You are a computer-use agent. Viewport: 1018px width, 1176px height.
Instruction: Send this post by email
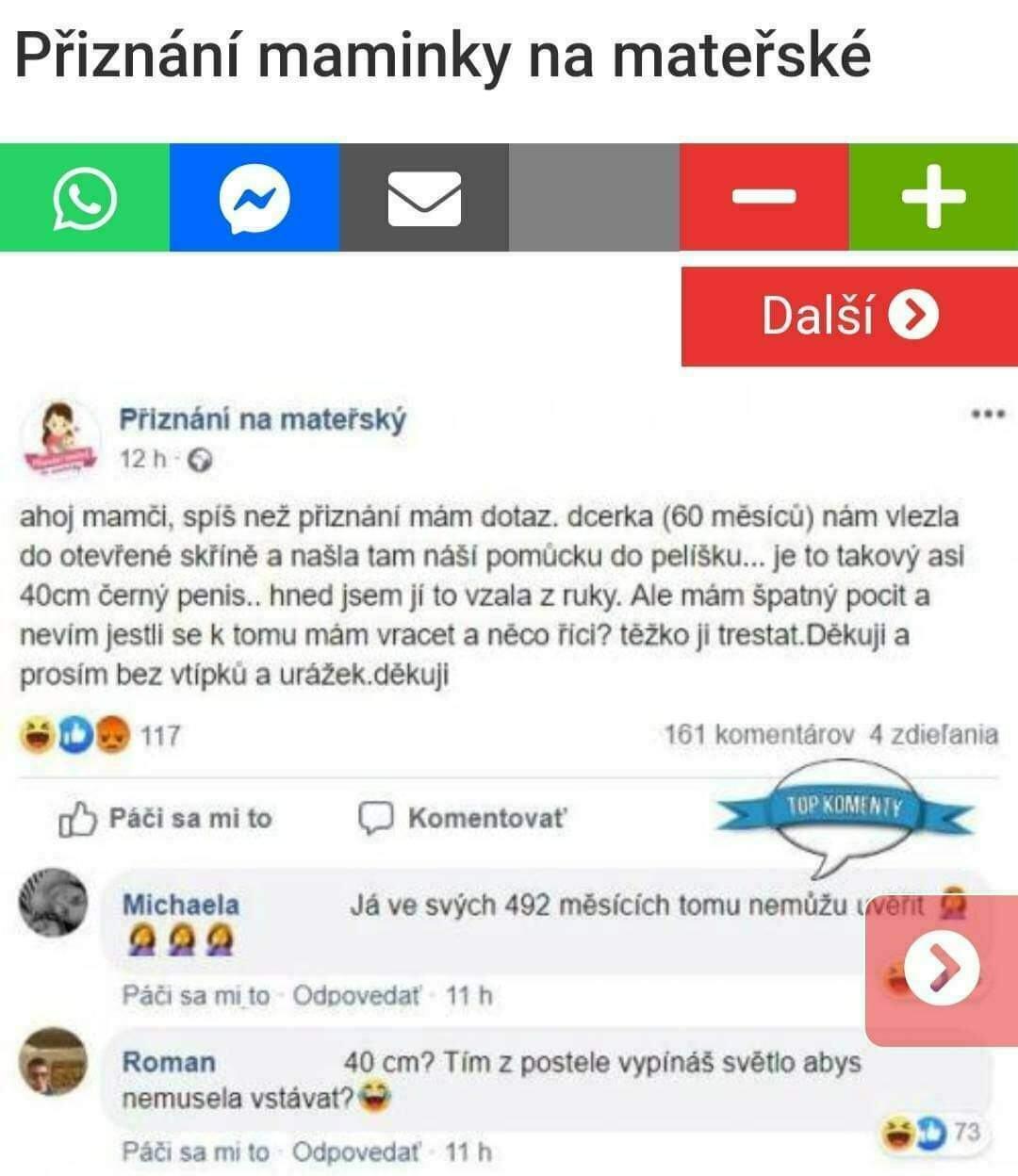tap(424, 198)
